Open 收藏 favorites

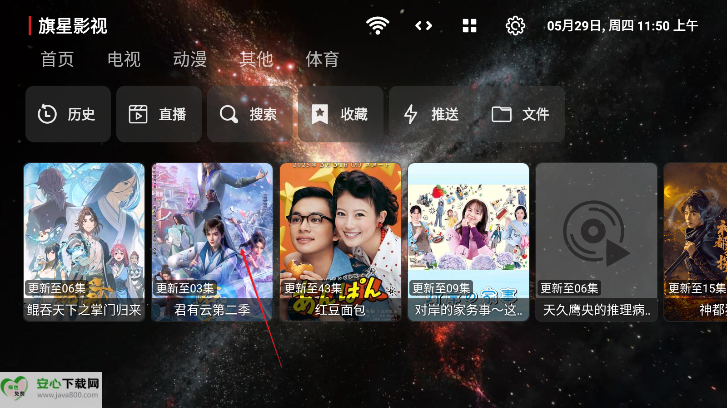pos(340,114)
